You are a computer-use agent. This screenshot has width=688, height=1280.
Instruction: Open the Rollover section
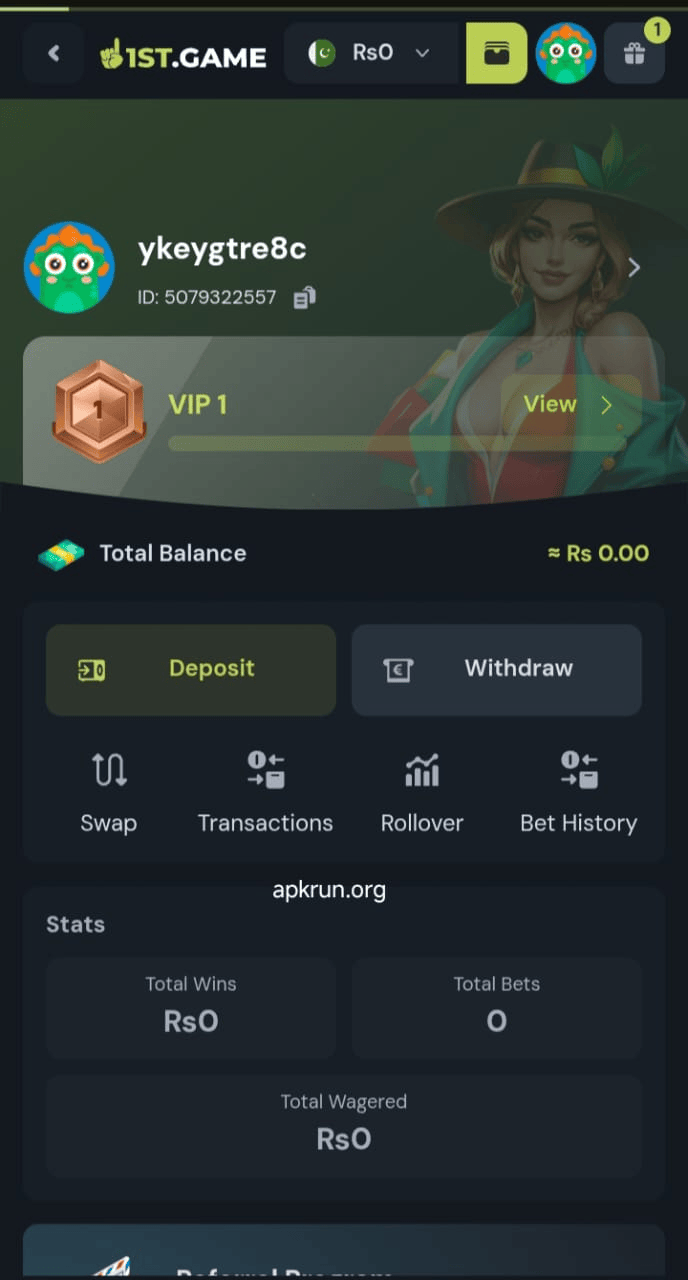[422, 793]
